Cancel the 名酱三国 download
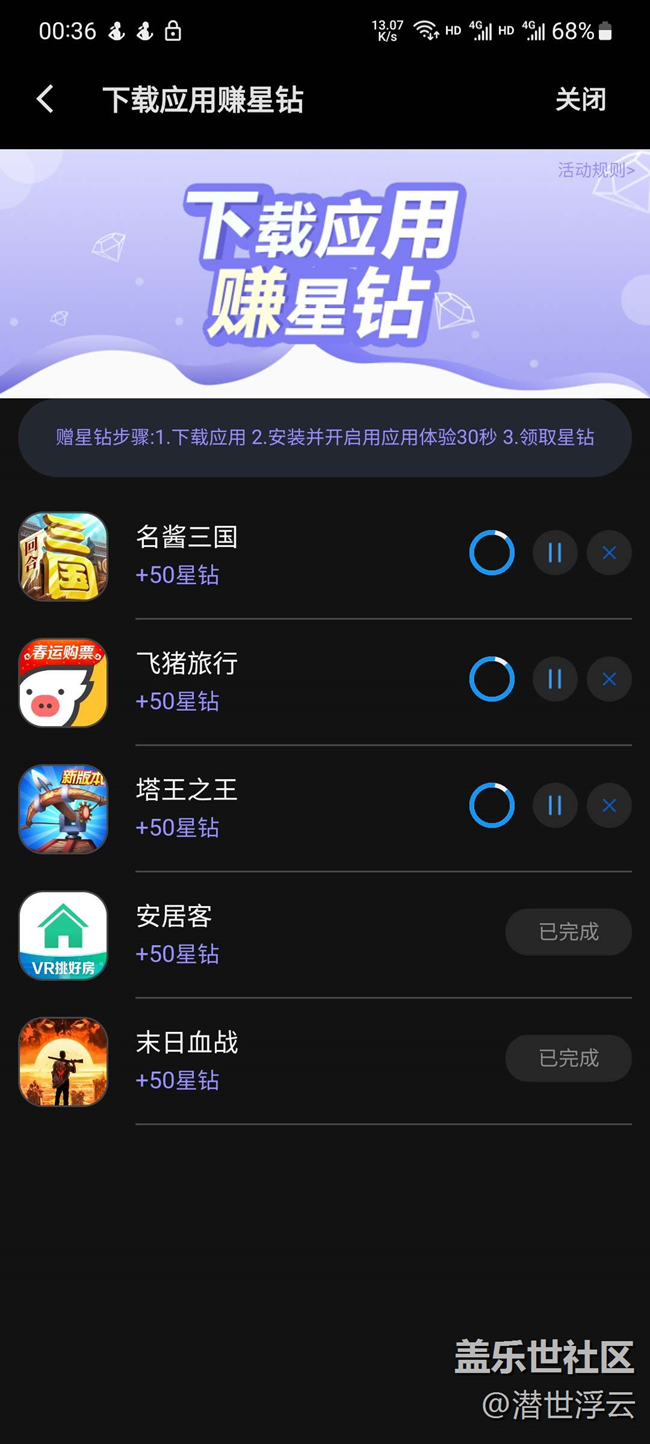This screenshot has height=1444, width=650. click(x=609, y=553)
